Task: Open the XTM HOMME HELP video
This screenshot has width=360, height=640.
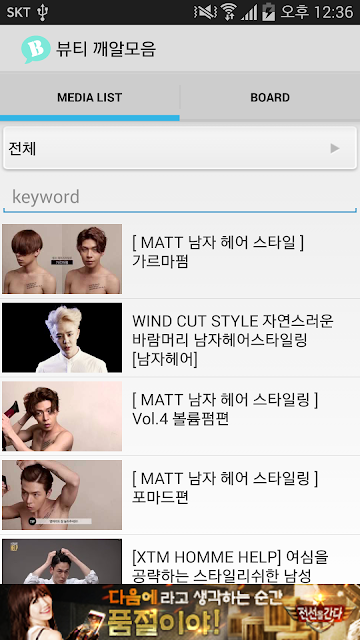Action: click(x=180, y=560)
